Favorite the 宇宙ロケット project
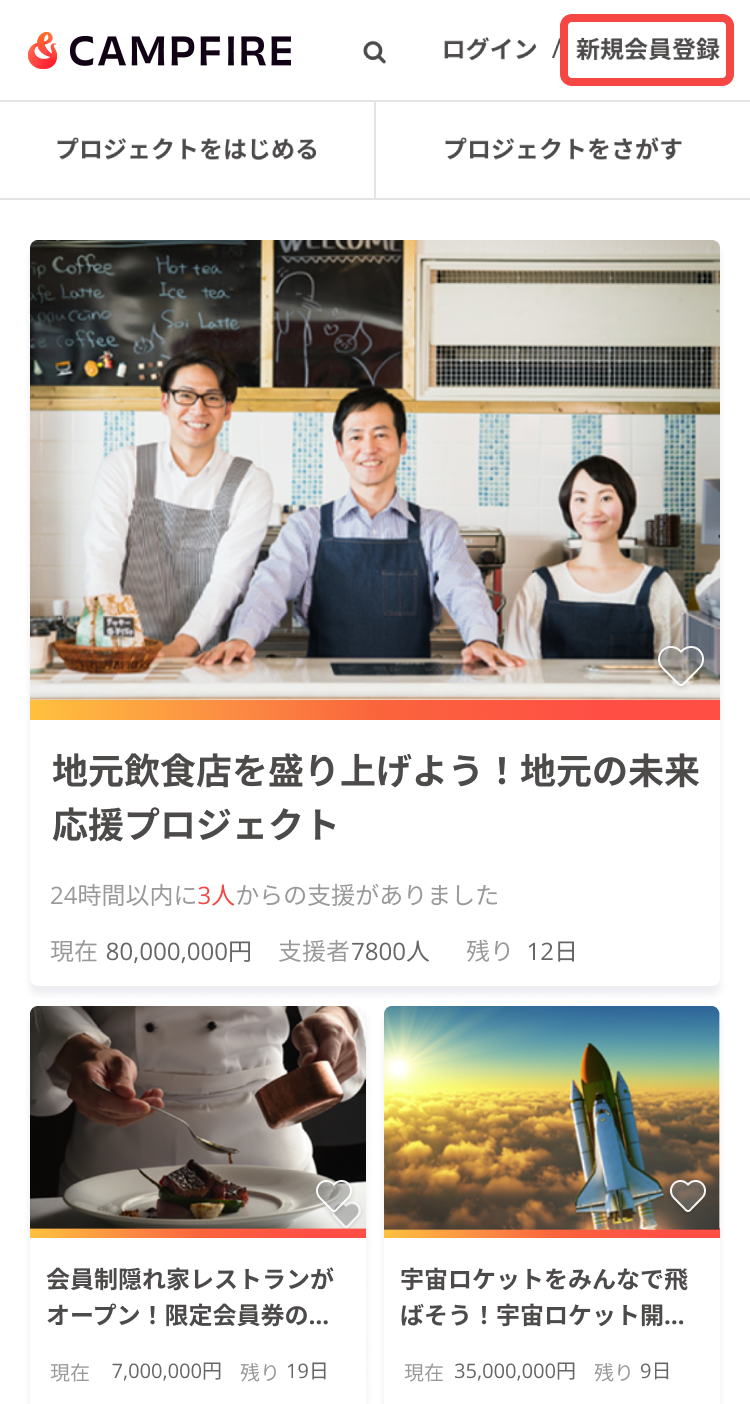The width and height of the screenshot is (750, 1404). click(688, 1195)
